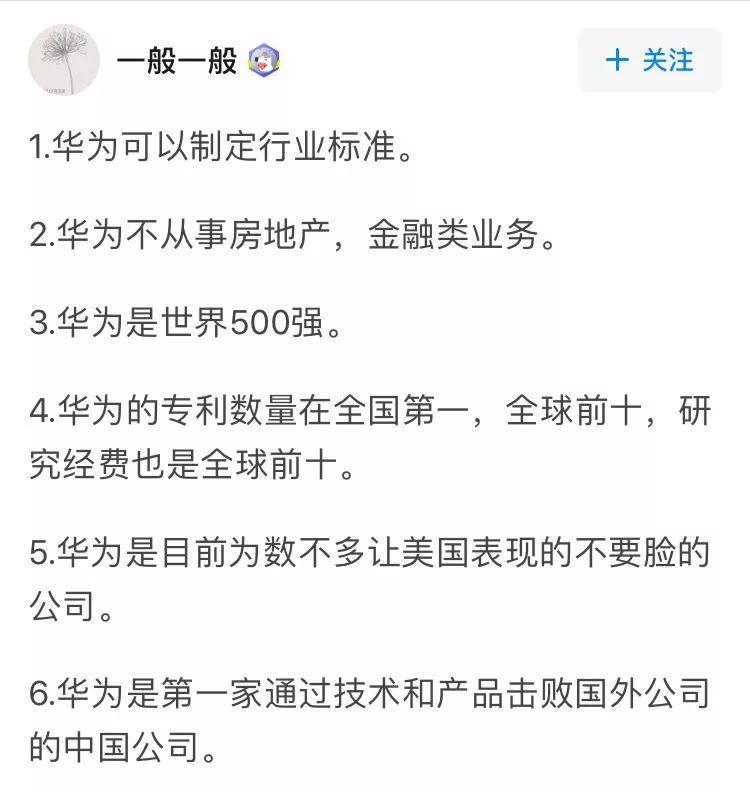Open 一般一般's profile avatar
The height and width of the screenshot is (792, 750).
64,60
